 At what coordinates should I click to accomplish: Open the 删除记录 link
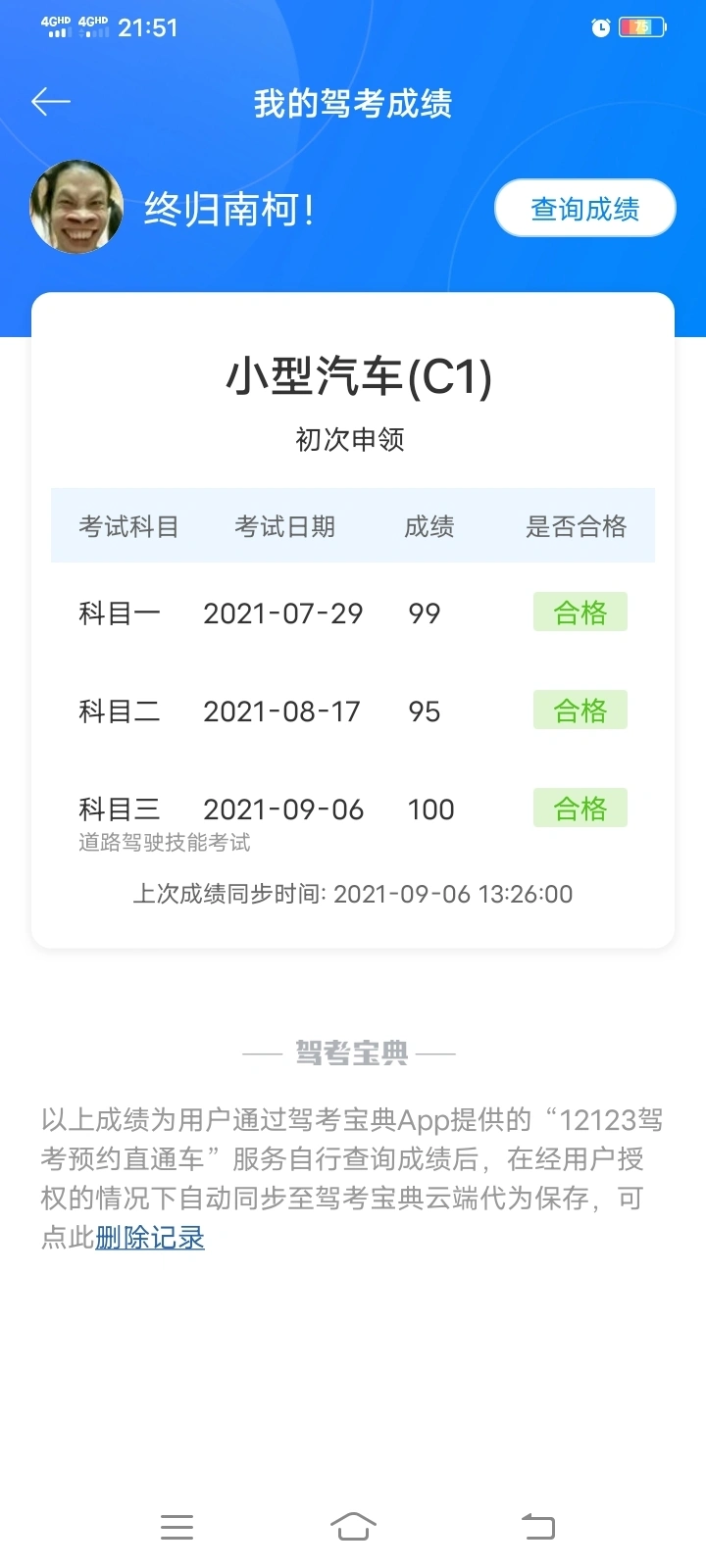(x=150, y=1238)
